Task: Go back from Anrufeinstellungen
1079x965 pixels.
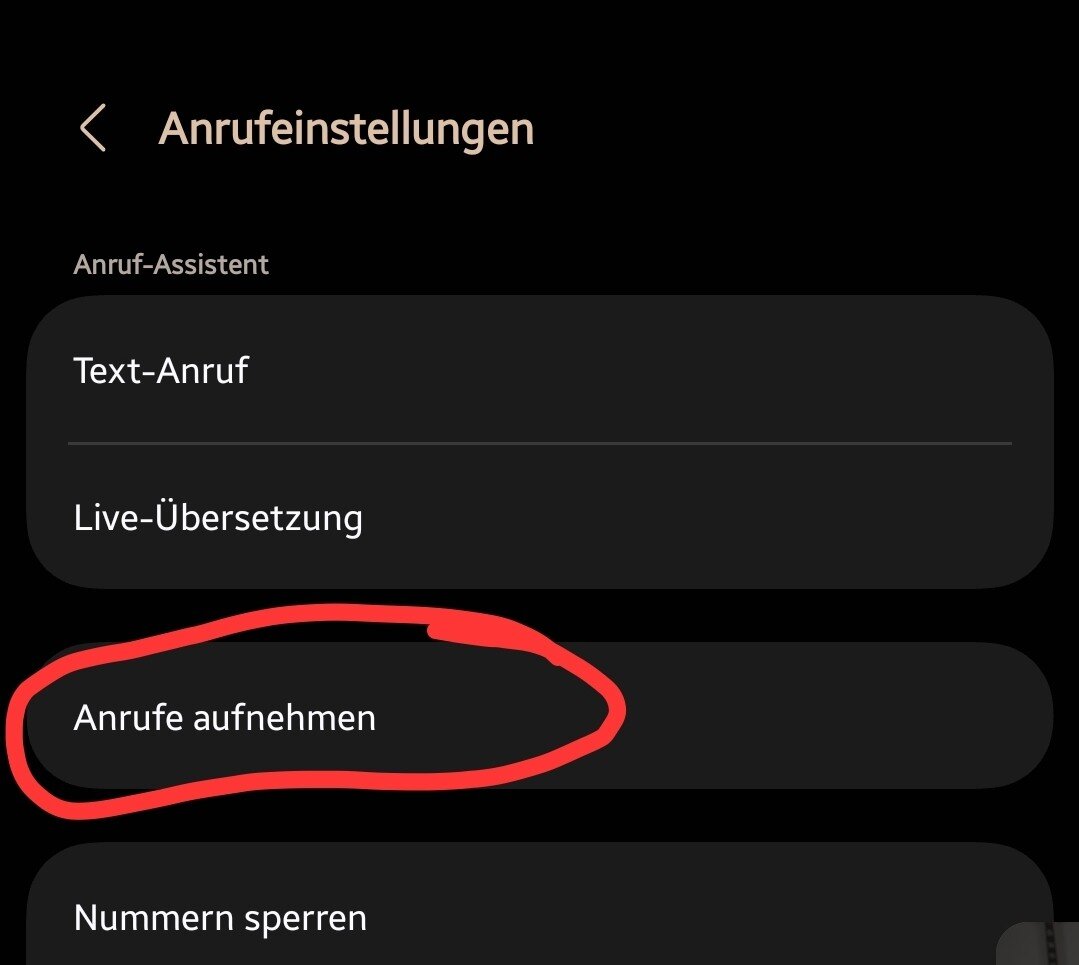Action: [93, 129]
